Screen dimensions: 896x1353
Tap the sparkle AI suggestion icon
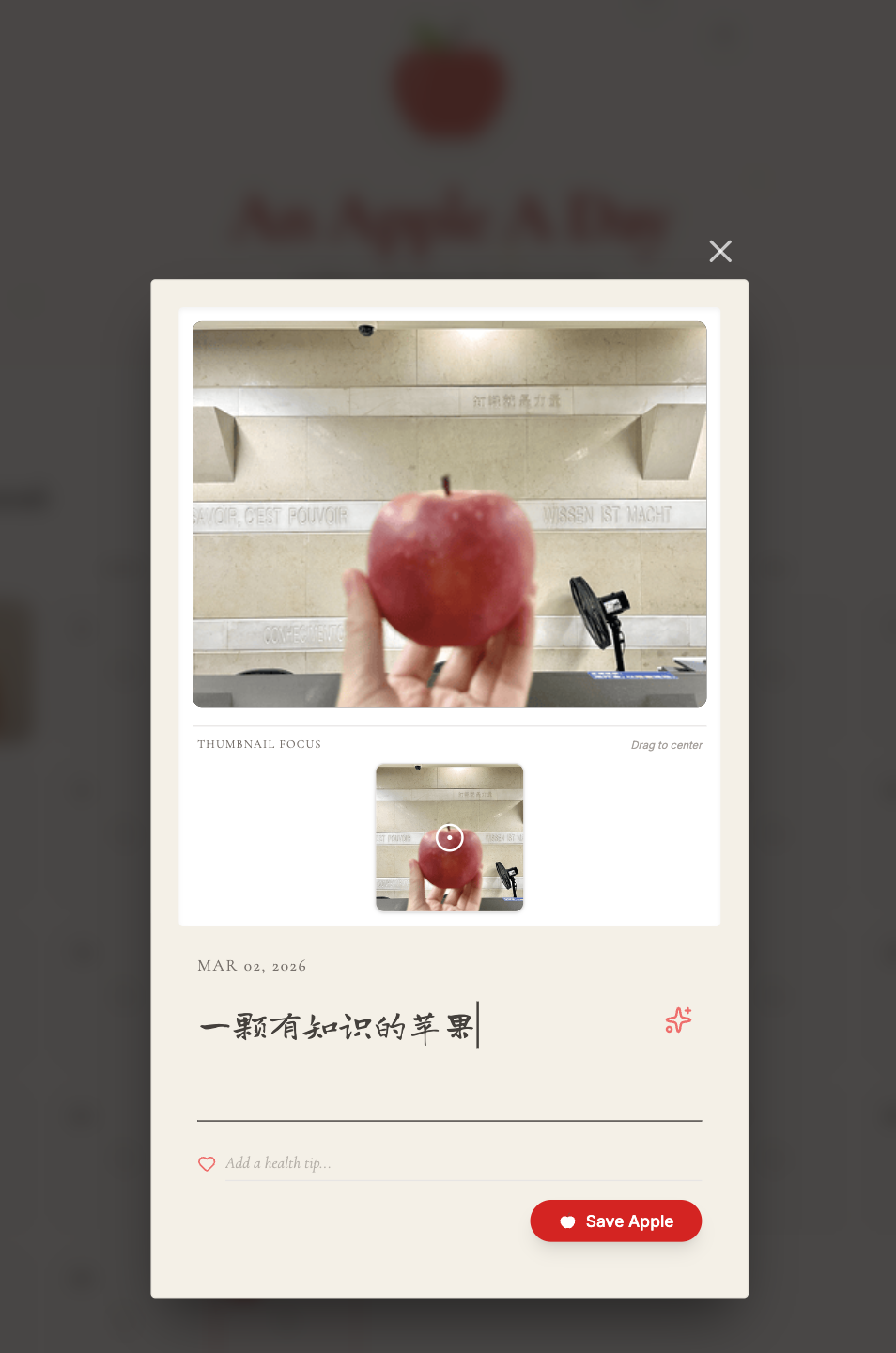coord(678,1020)
